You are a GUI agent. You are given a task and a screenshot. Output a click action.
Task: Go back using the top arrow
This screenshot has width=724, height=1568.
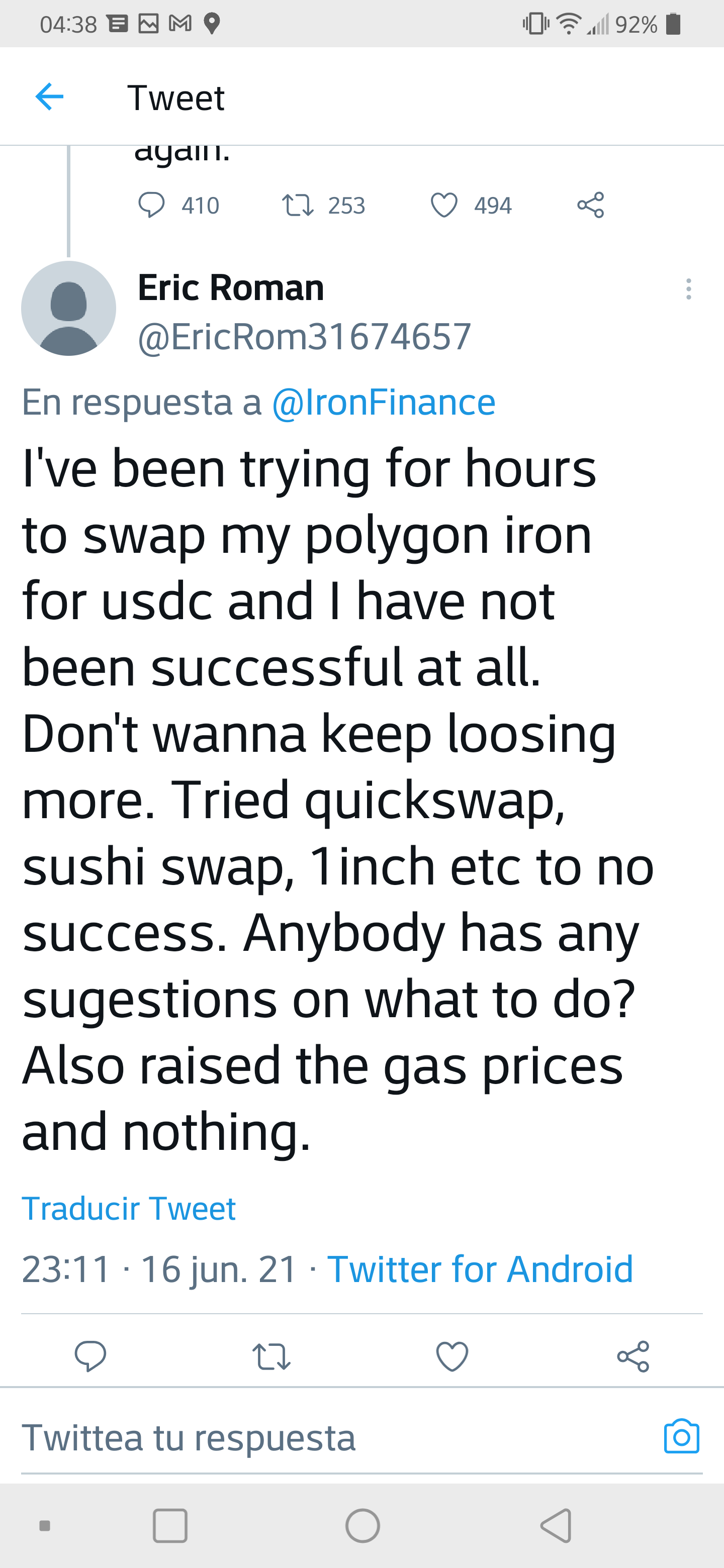pos(49,97)
